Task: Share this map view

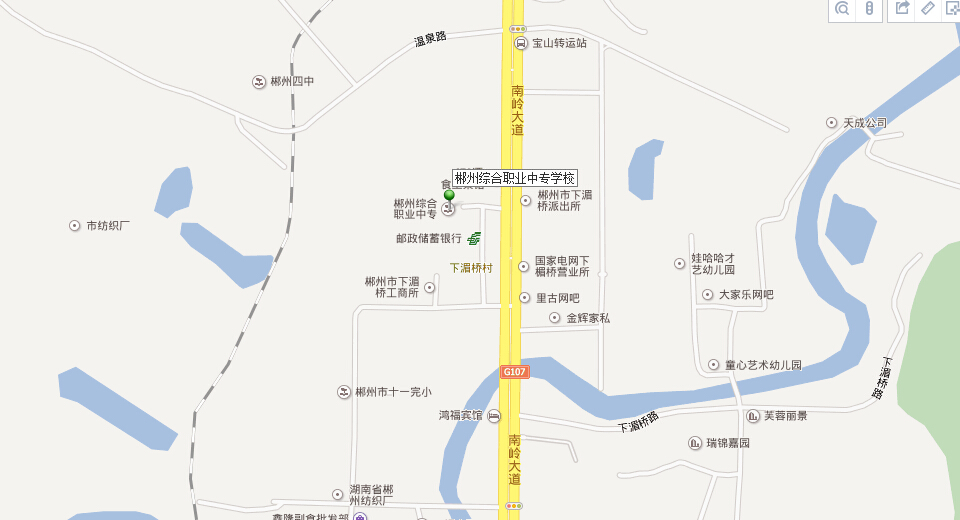Action: (x=902, y=9)
